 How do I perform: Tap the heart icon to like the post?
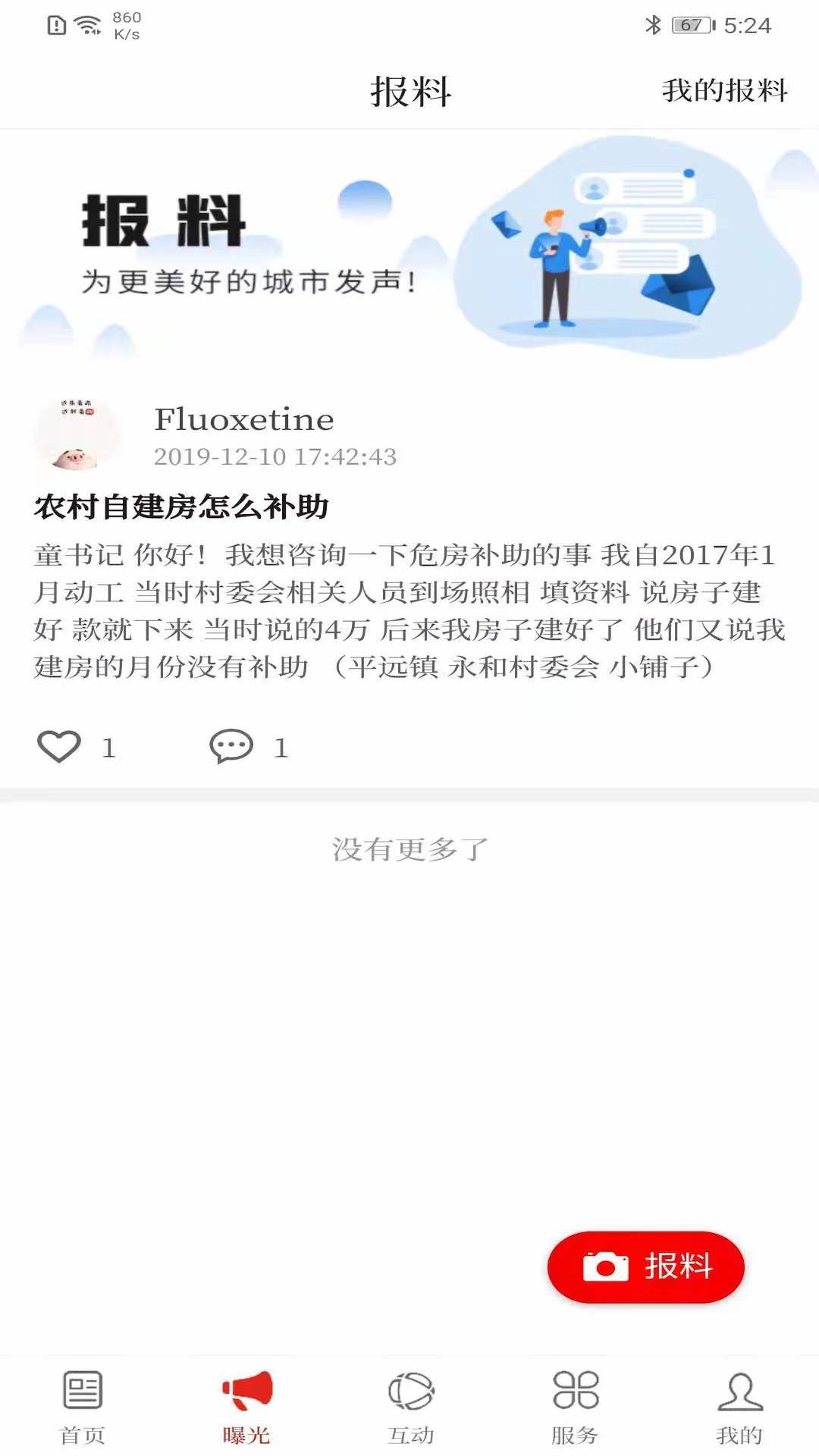click(x=59, y=747)
